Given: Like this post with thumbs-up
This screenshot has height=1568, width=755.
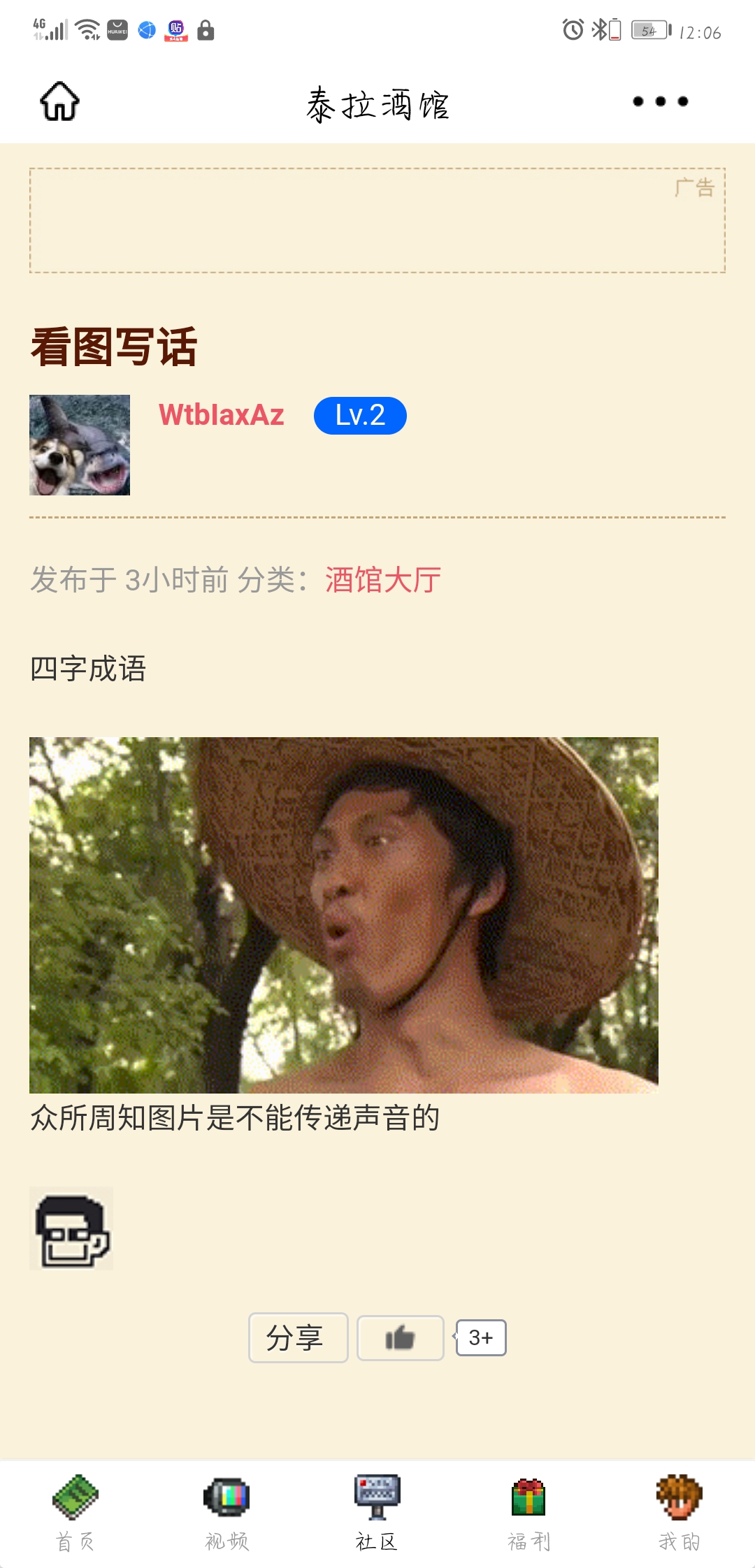Looking at the screenshot, I should pyautogui.click(x=400, y=1337).
